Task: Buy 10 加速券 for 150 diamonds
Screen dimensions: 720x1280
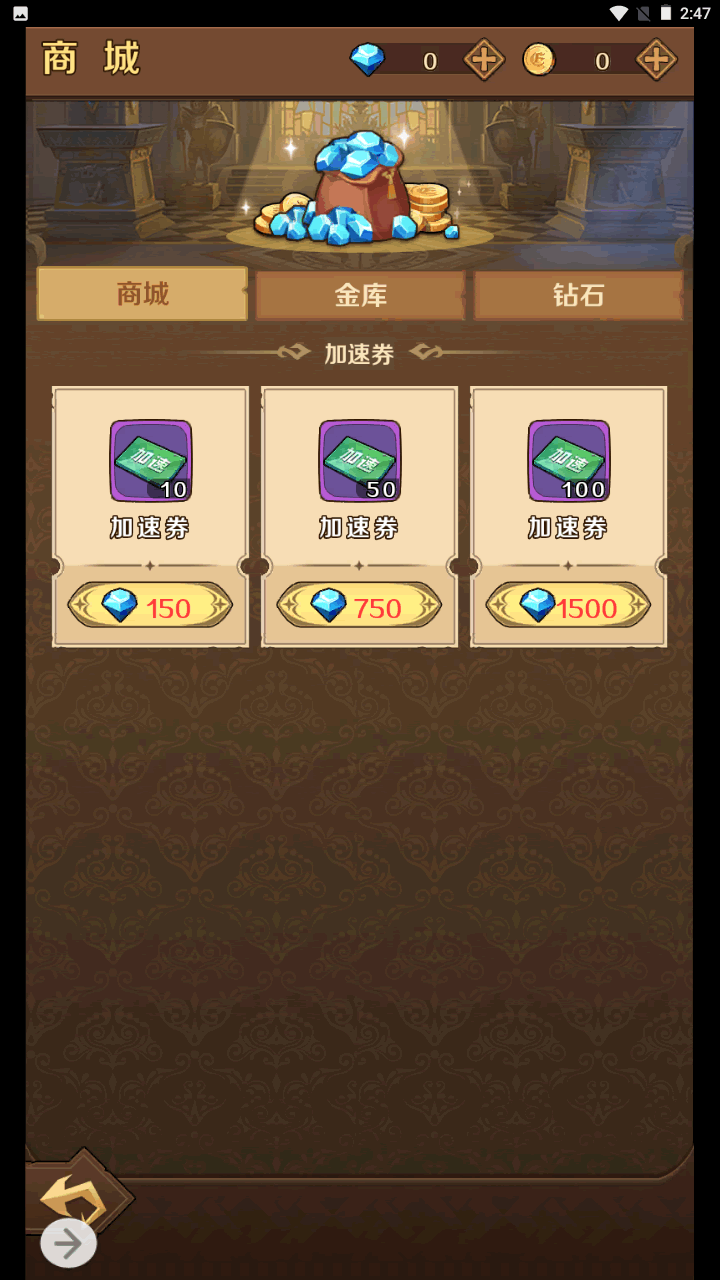Action: (x=150, y=606)
